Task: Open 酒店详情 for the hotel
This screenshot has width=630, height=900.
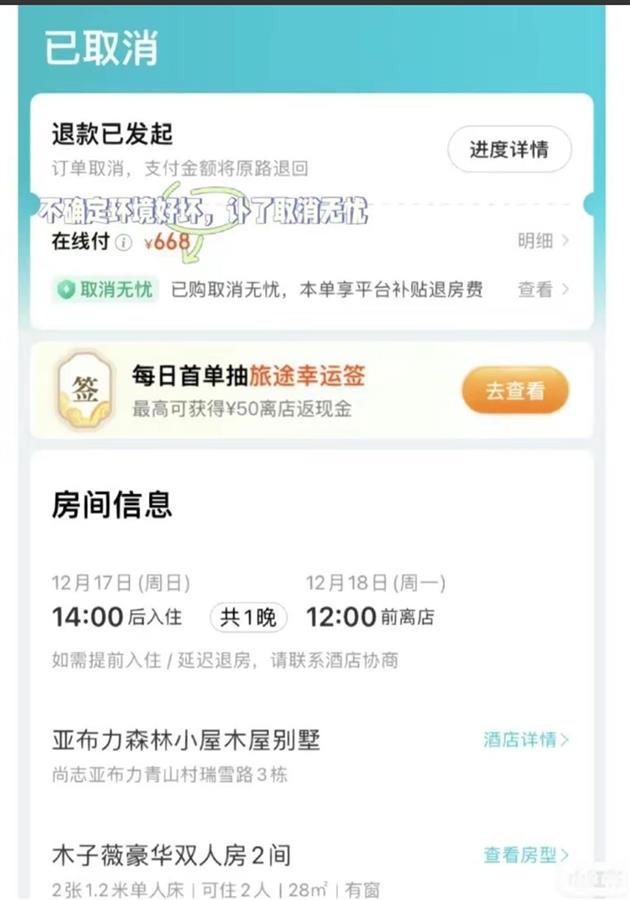Action: (526, 740)
